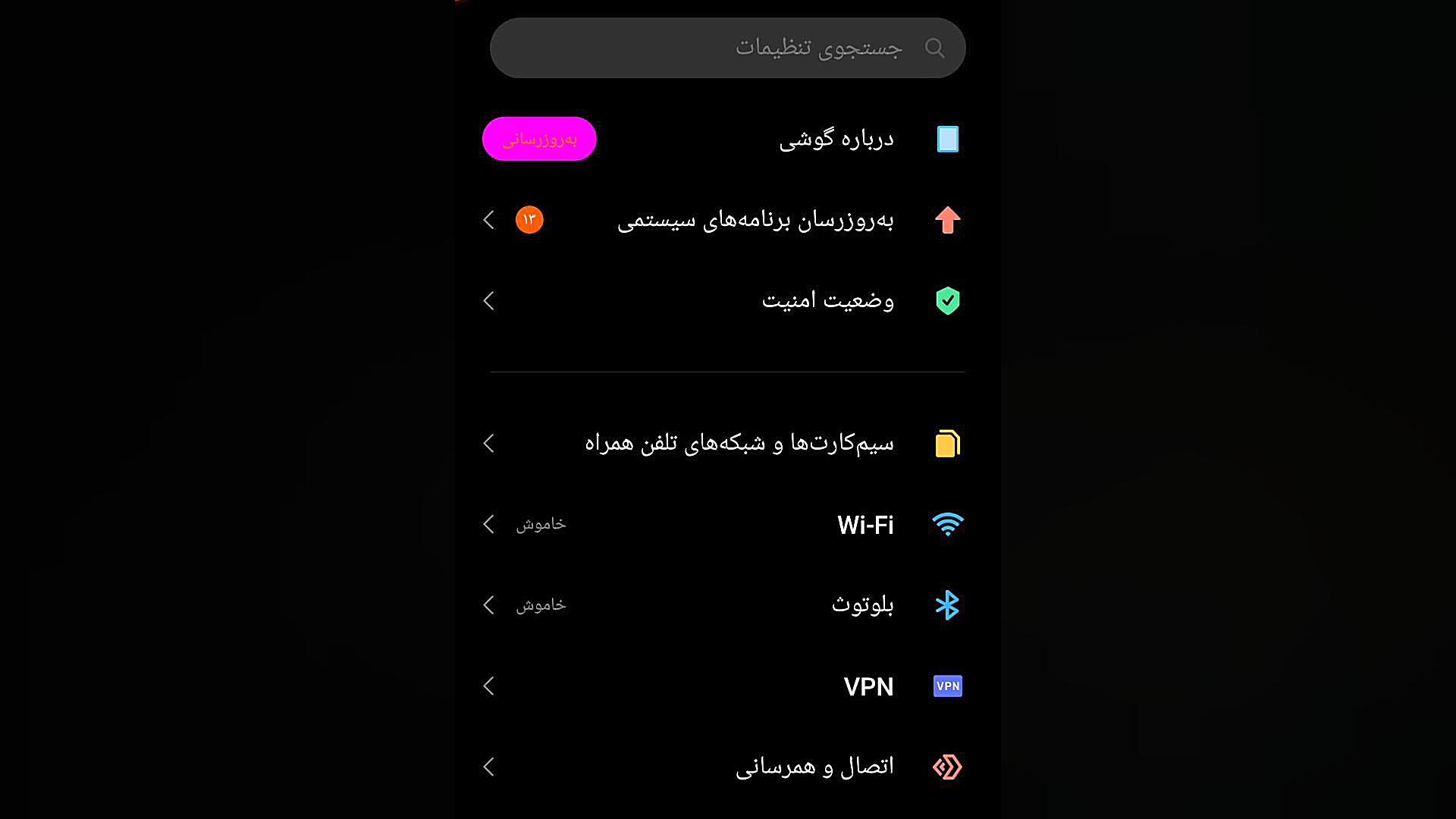Open the security status row
The height and width of the screenshot is (819, 1456).
click(827, 301)
